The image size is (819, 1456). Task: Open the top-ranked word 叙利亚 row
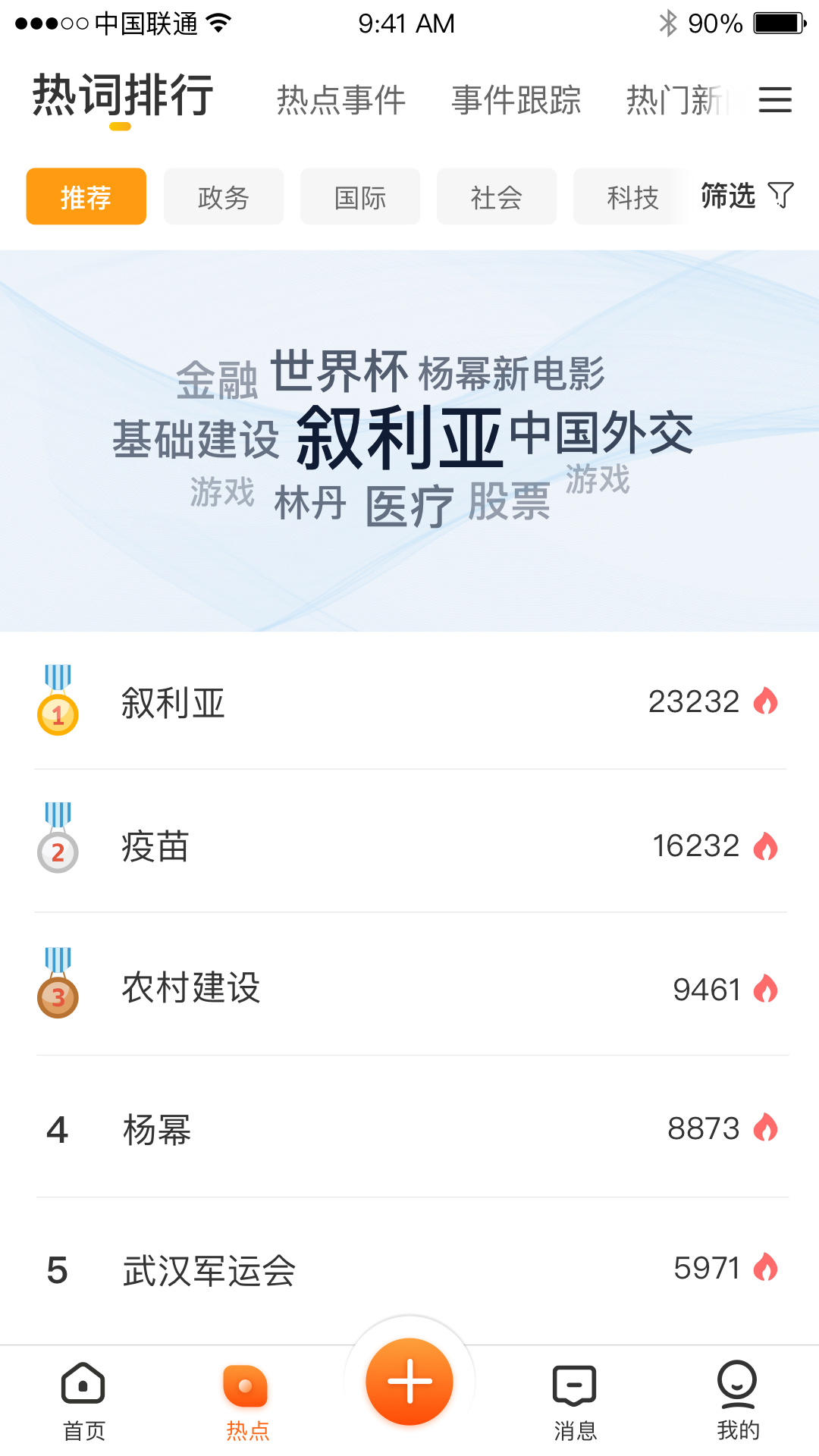point(409,702)
